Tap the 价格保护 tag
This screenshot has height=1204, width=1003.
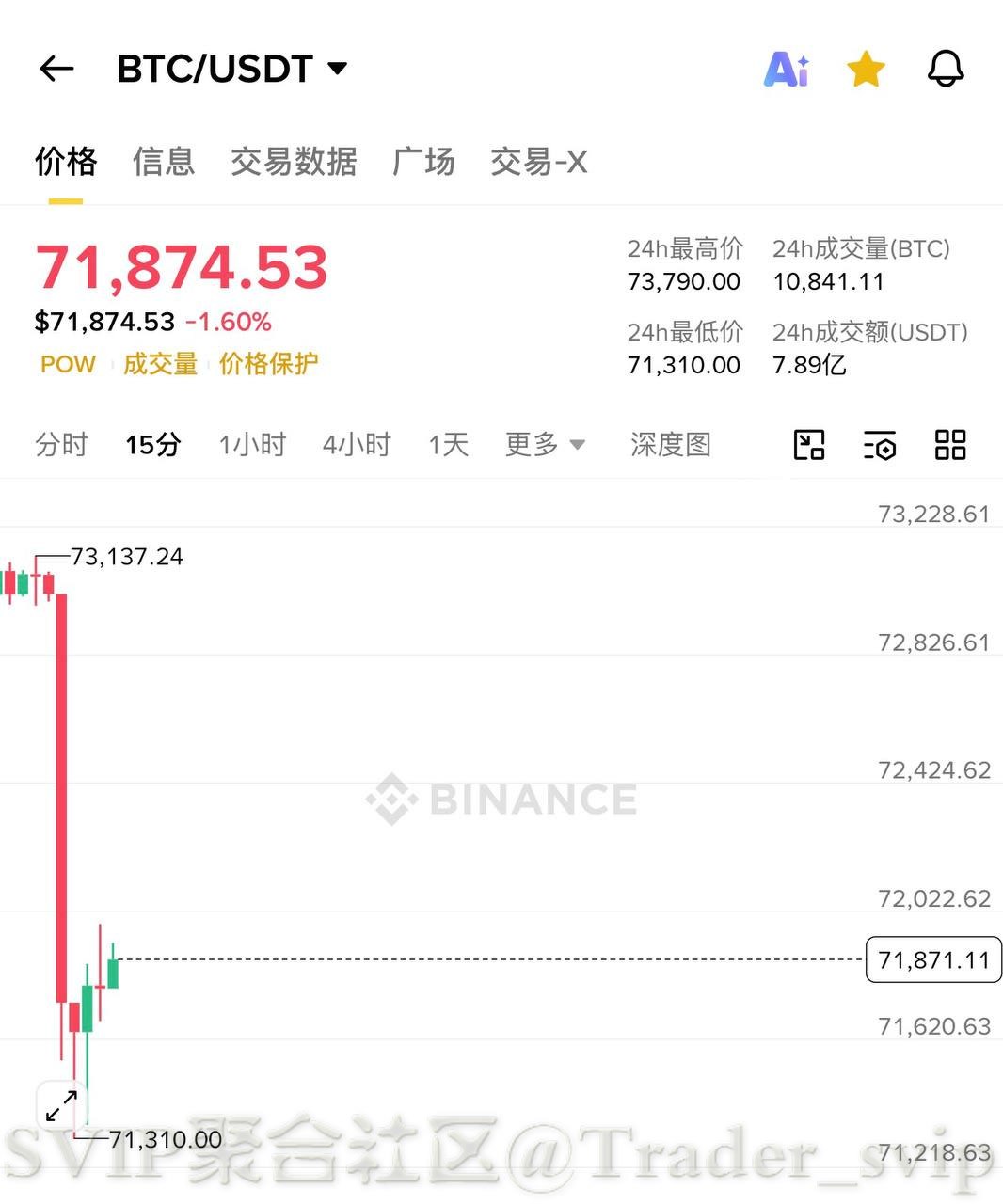click(268, 364)
